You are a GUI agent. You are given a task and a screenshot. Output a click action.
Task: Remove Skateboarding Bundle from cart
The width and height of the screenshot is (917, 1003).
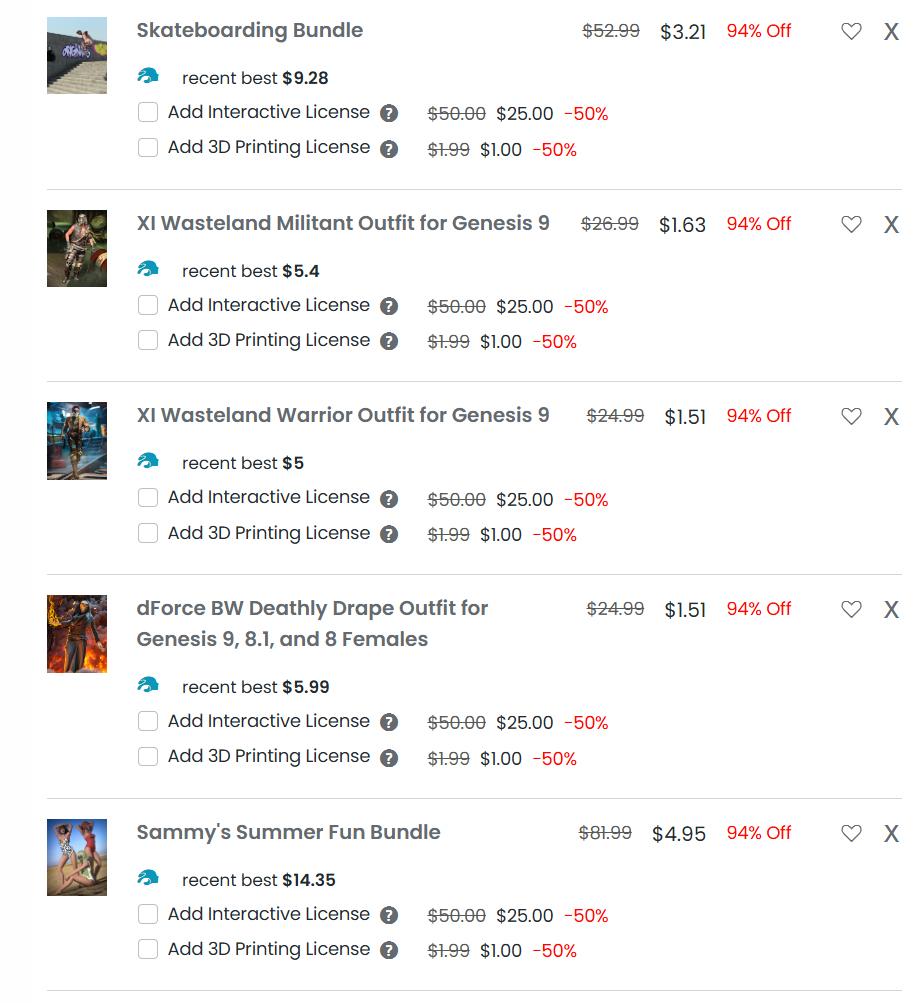[x=891, y=32]
